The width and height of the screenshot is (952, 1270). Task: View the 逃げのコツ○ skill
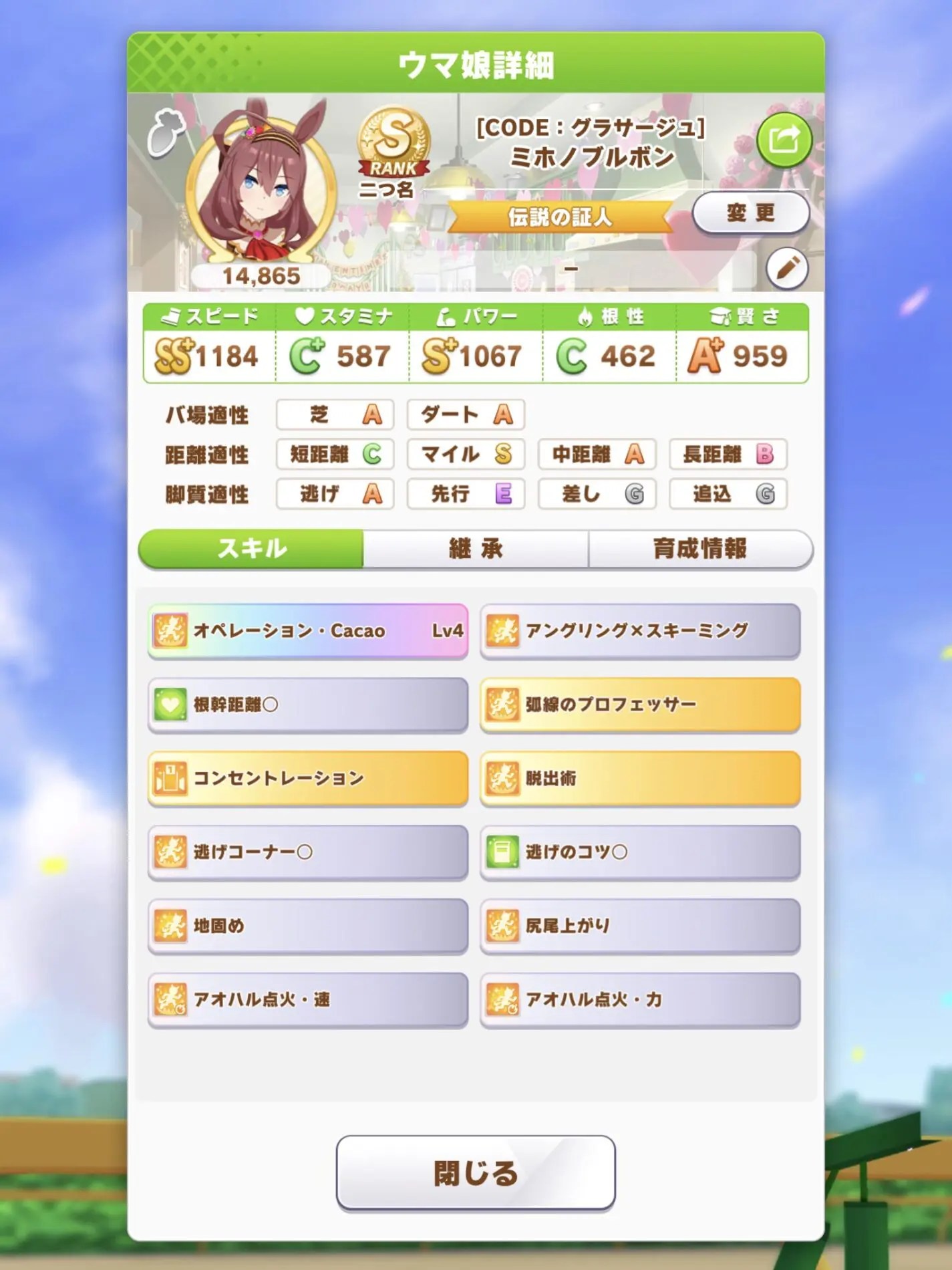click(x=639, y=852)
